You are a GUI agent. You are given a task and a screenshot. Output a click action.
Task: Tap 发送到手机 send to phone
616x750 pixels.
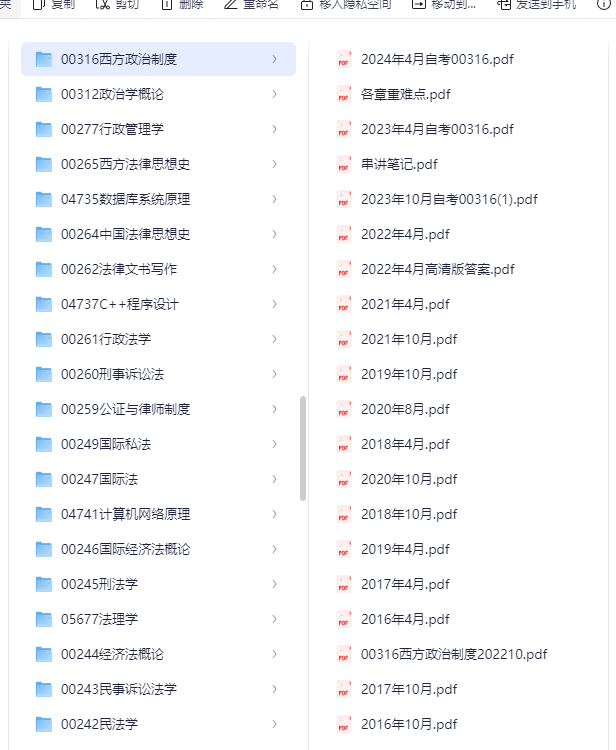click(537, 5)
